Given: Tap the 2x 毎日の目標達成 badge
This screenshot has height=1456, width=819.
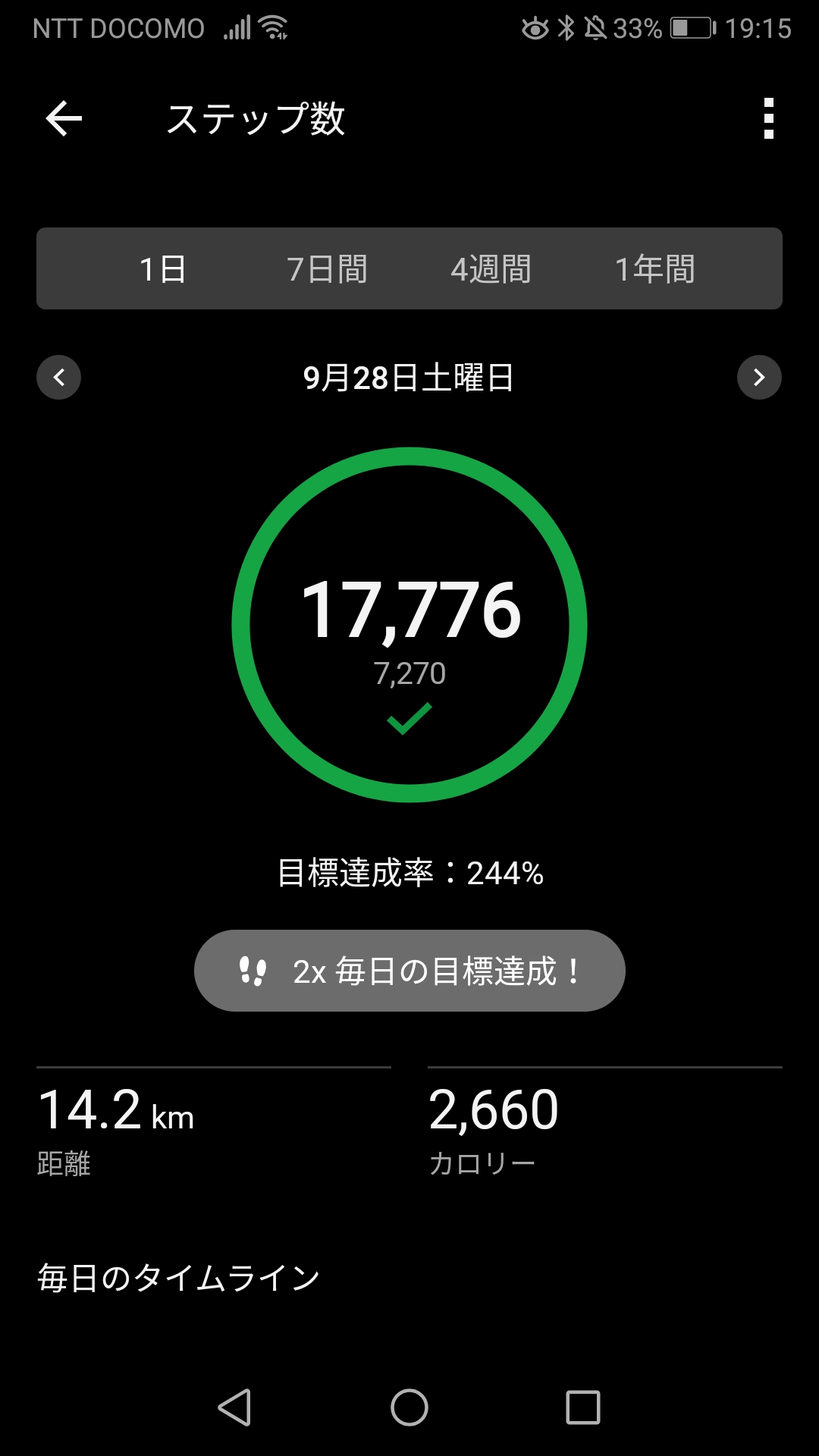Looking at the screenshot, I should coord(409,971).
